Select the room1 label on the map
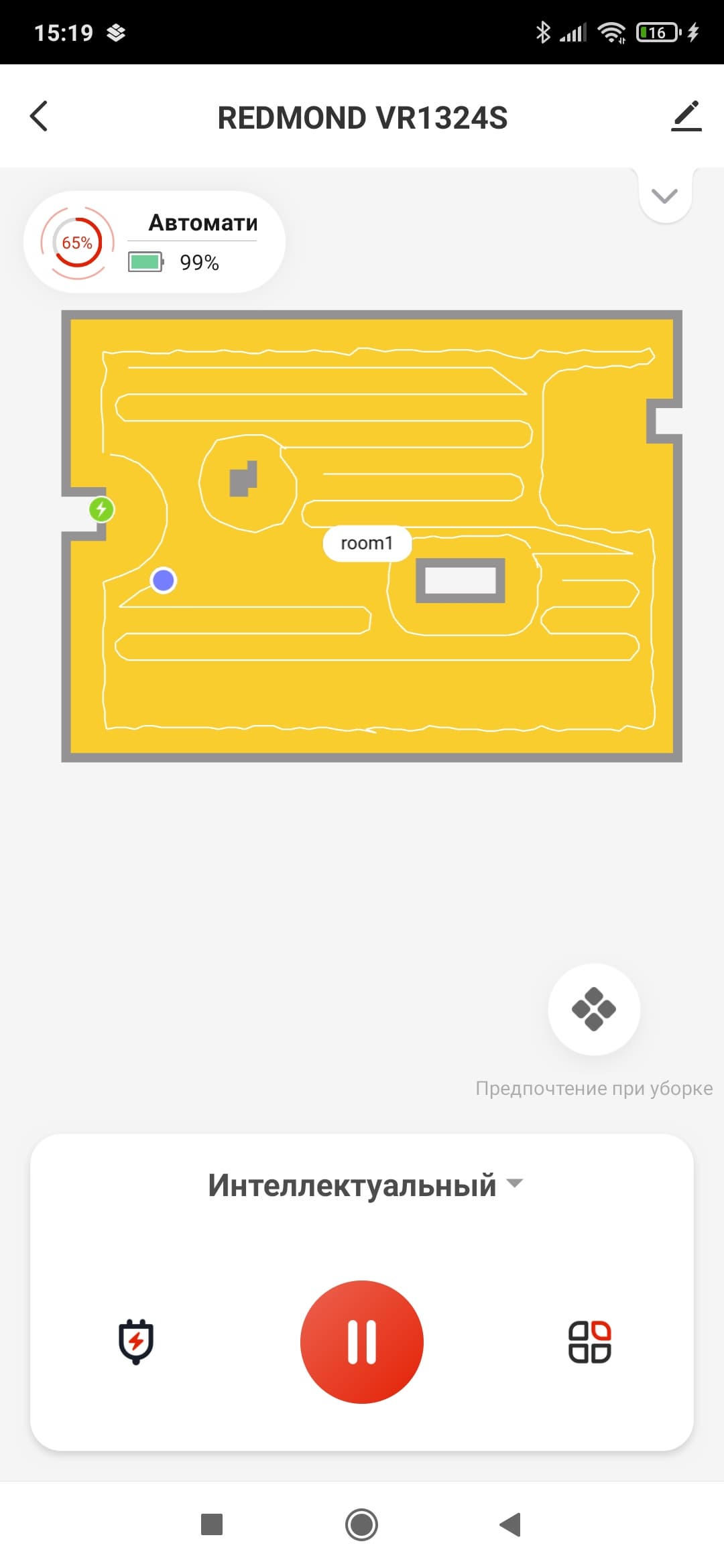724x1568 pixels. coord(367,543)
